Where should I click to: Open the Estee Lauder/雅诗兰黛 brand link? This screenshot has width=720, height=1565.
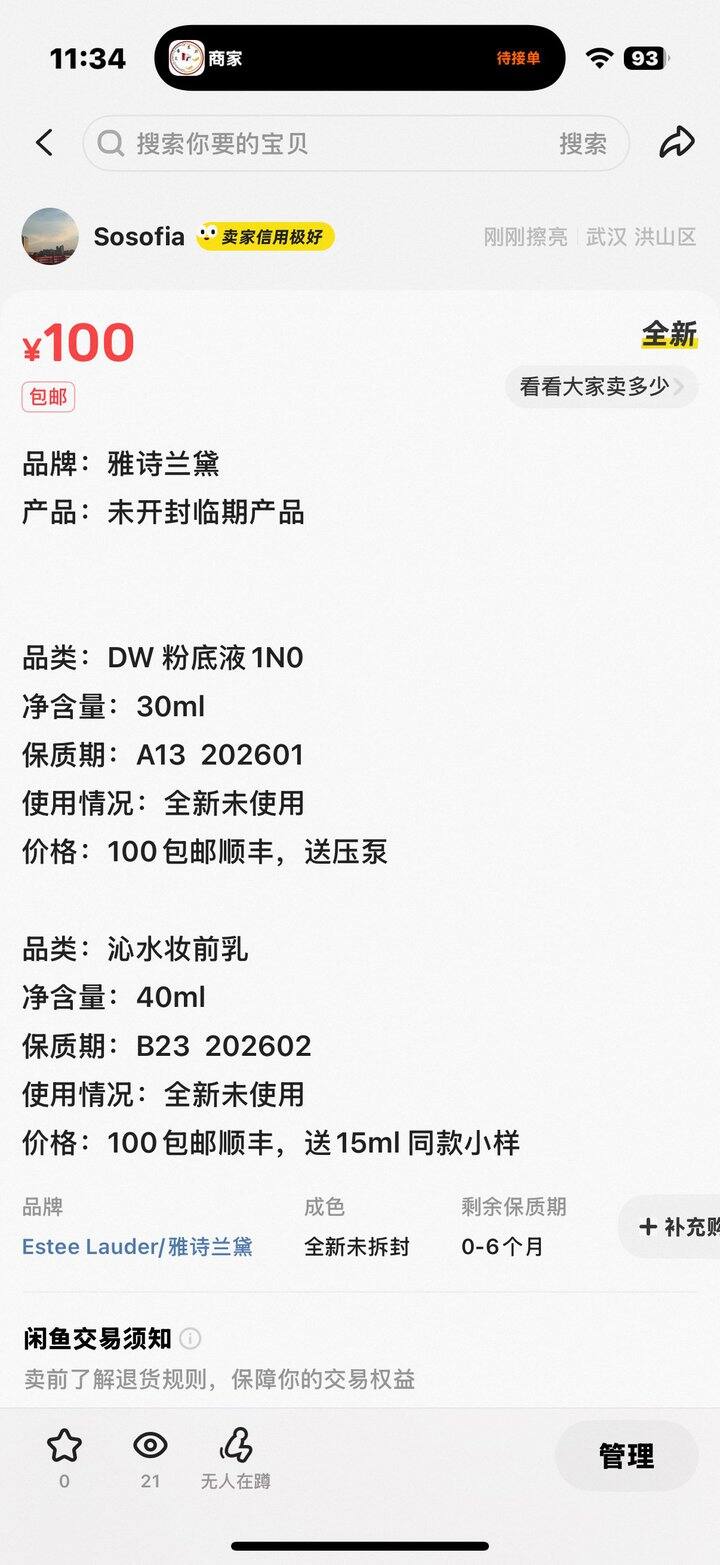pyautogui.click(x=137, y=1247)
